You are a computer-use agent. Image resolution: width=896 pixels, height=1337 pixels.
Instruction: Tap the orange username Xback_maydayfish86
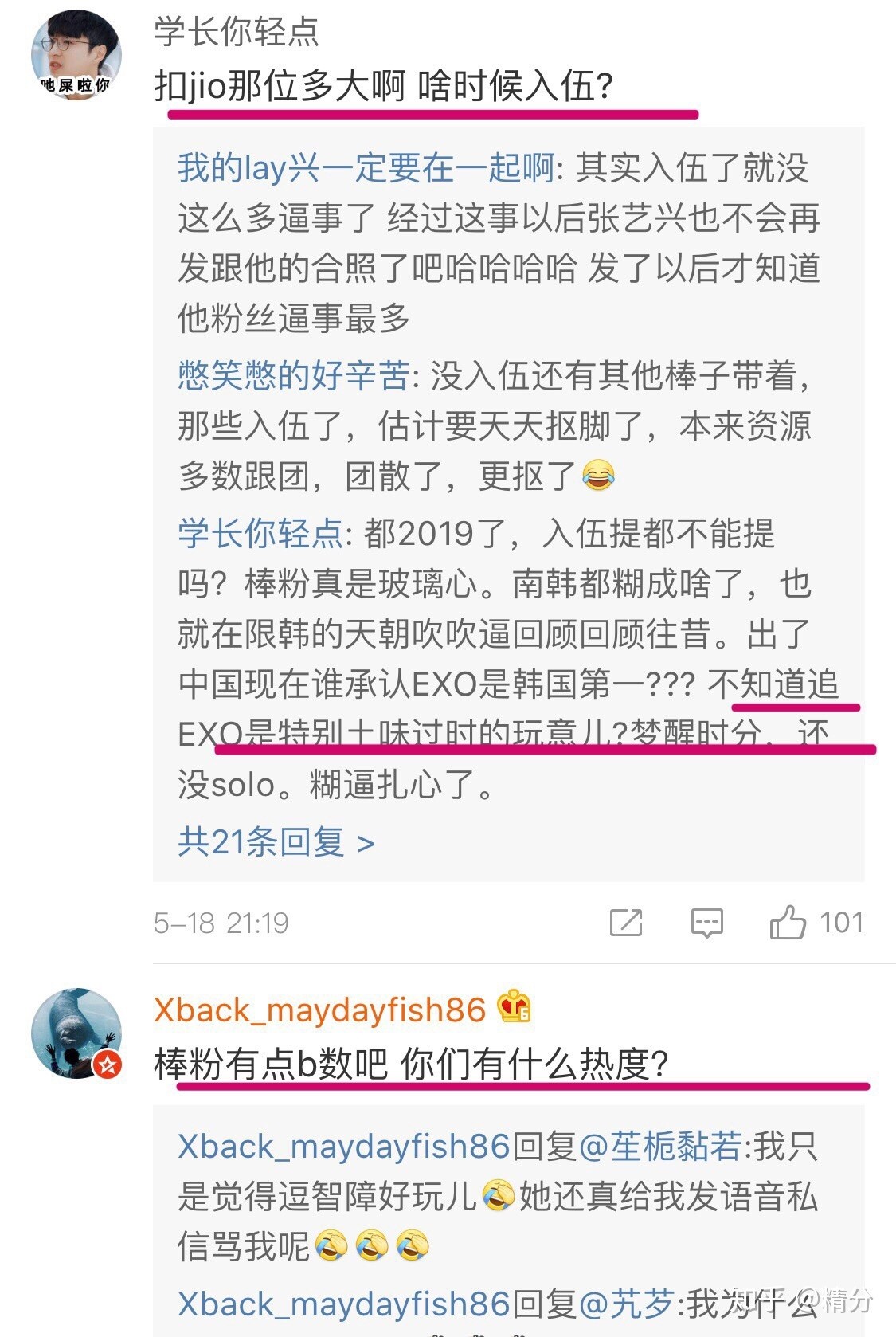coord(319,1010)
